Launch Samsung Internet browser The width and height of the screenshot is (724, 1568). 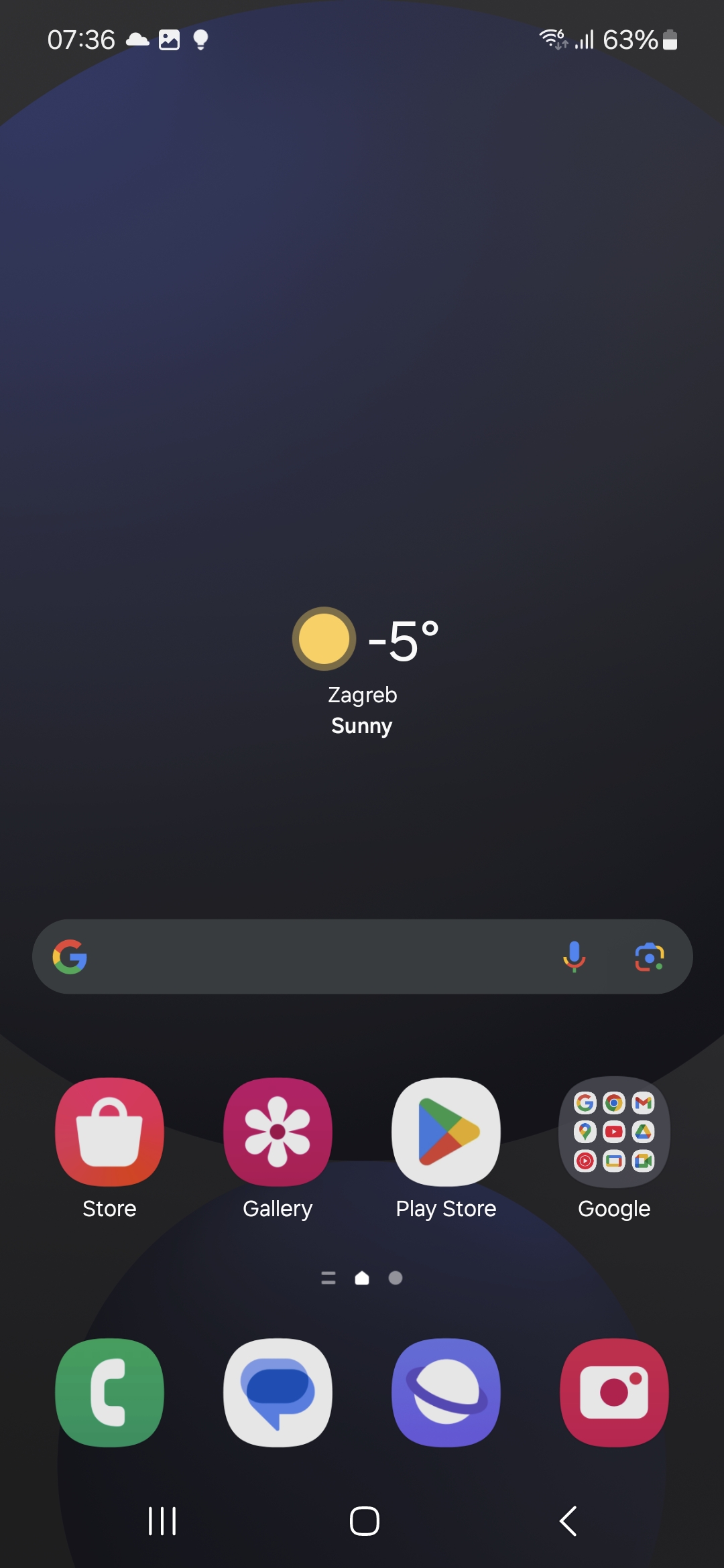point(446,1392)
